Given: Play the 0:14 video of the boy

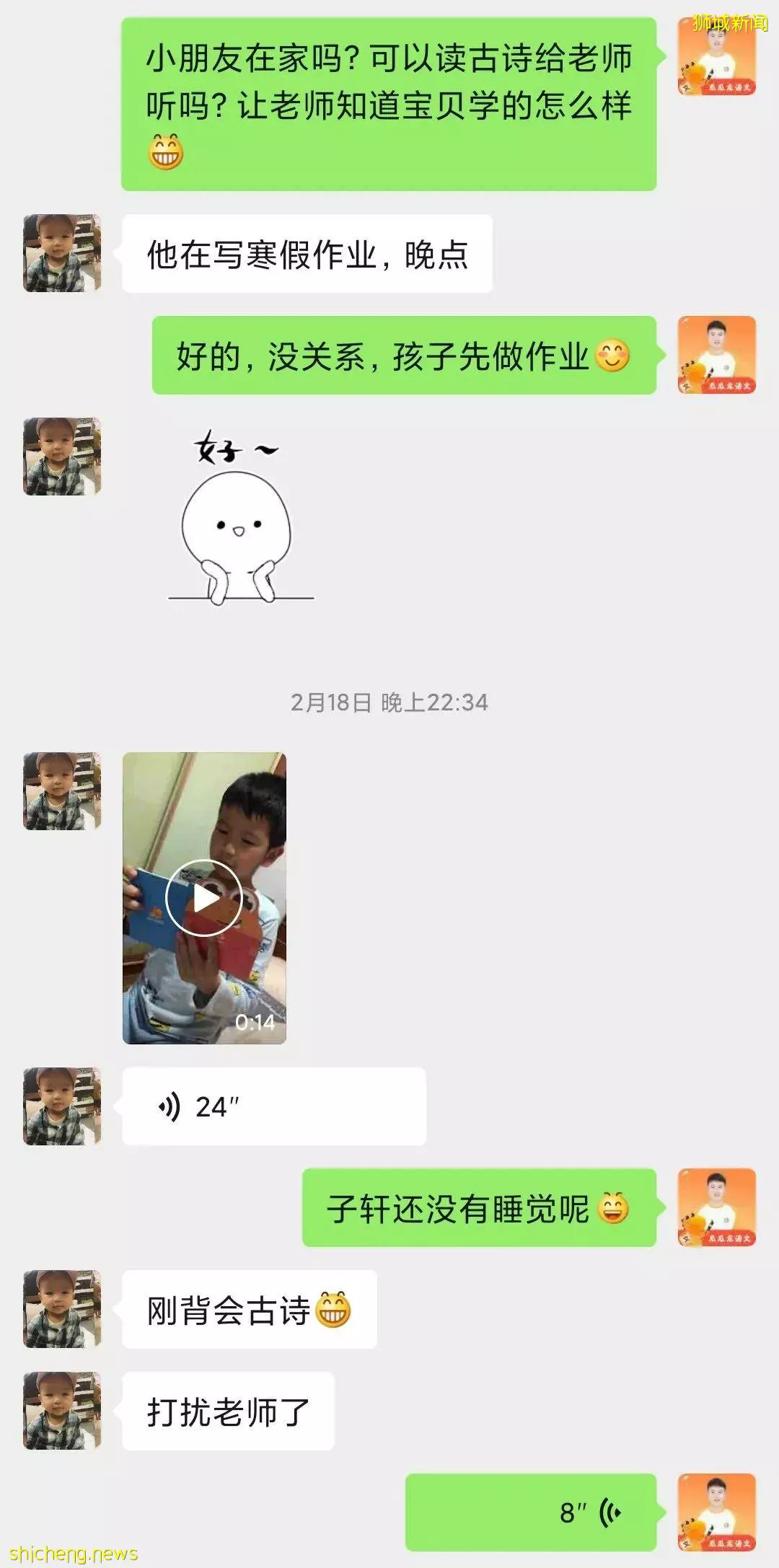Looking at the screenshot, I should (x=204, y=898).
